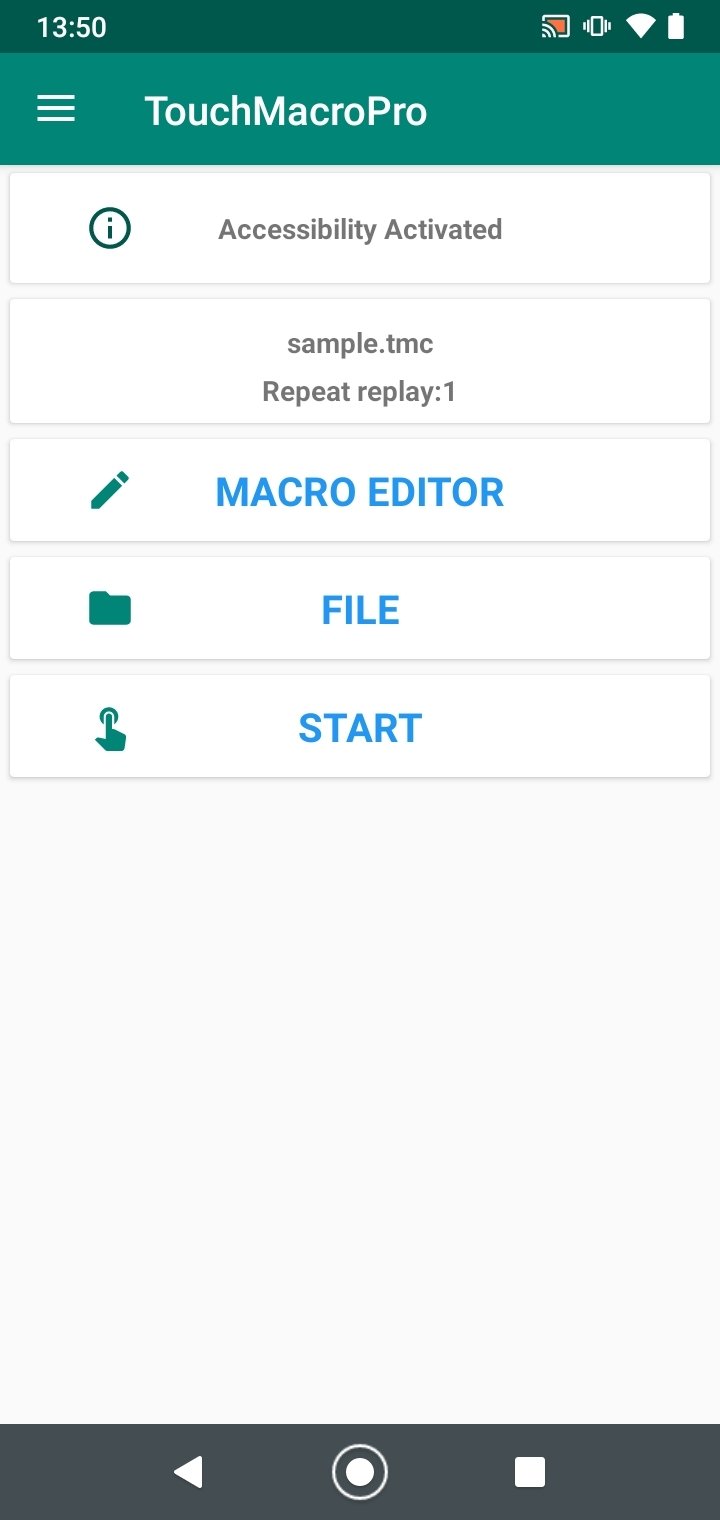Viewport: 720px width, 1520px height.
Task: Open the hamburger drawer menu
Action: point(56,109)
